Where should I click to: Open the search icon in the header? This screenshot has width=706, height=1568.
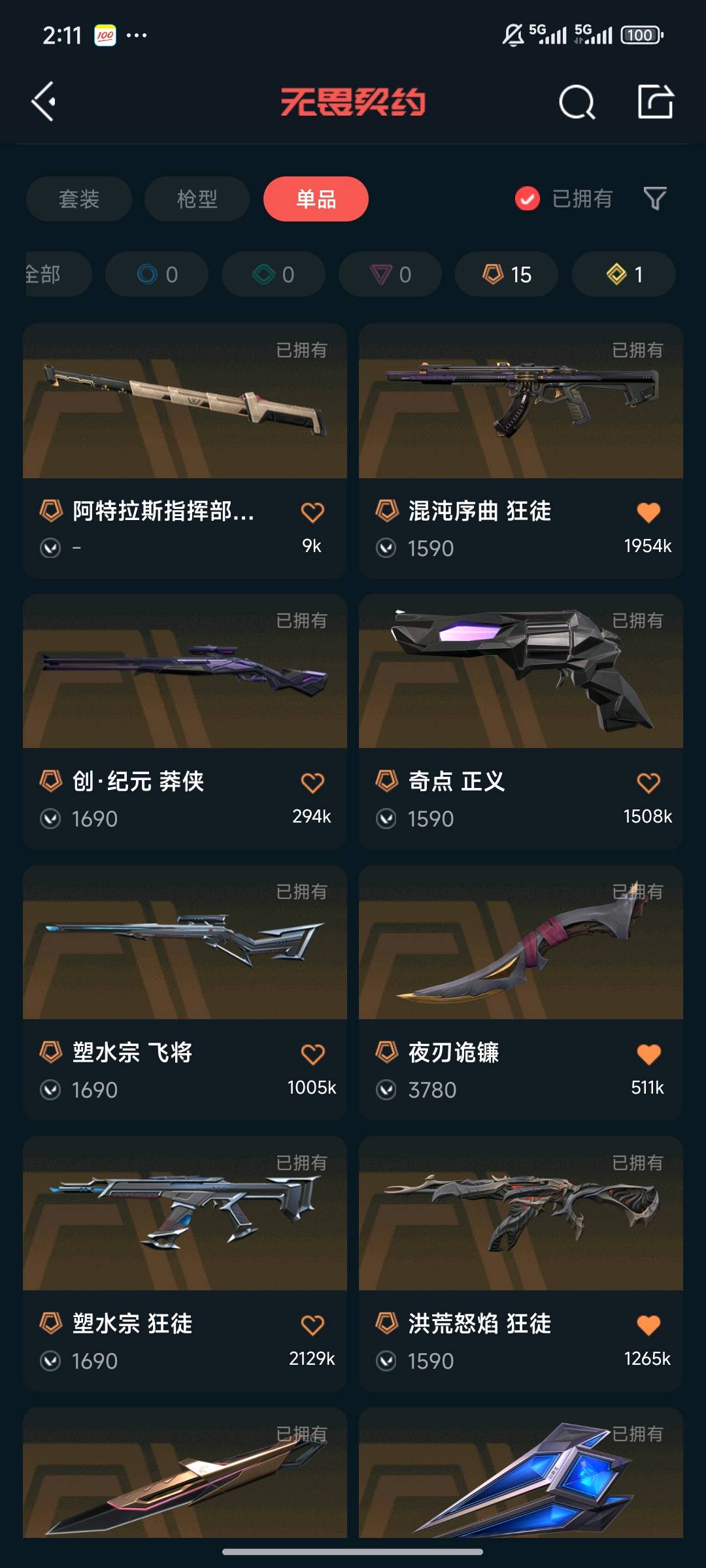point(577,102)
